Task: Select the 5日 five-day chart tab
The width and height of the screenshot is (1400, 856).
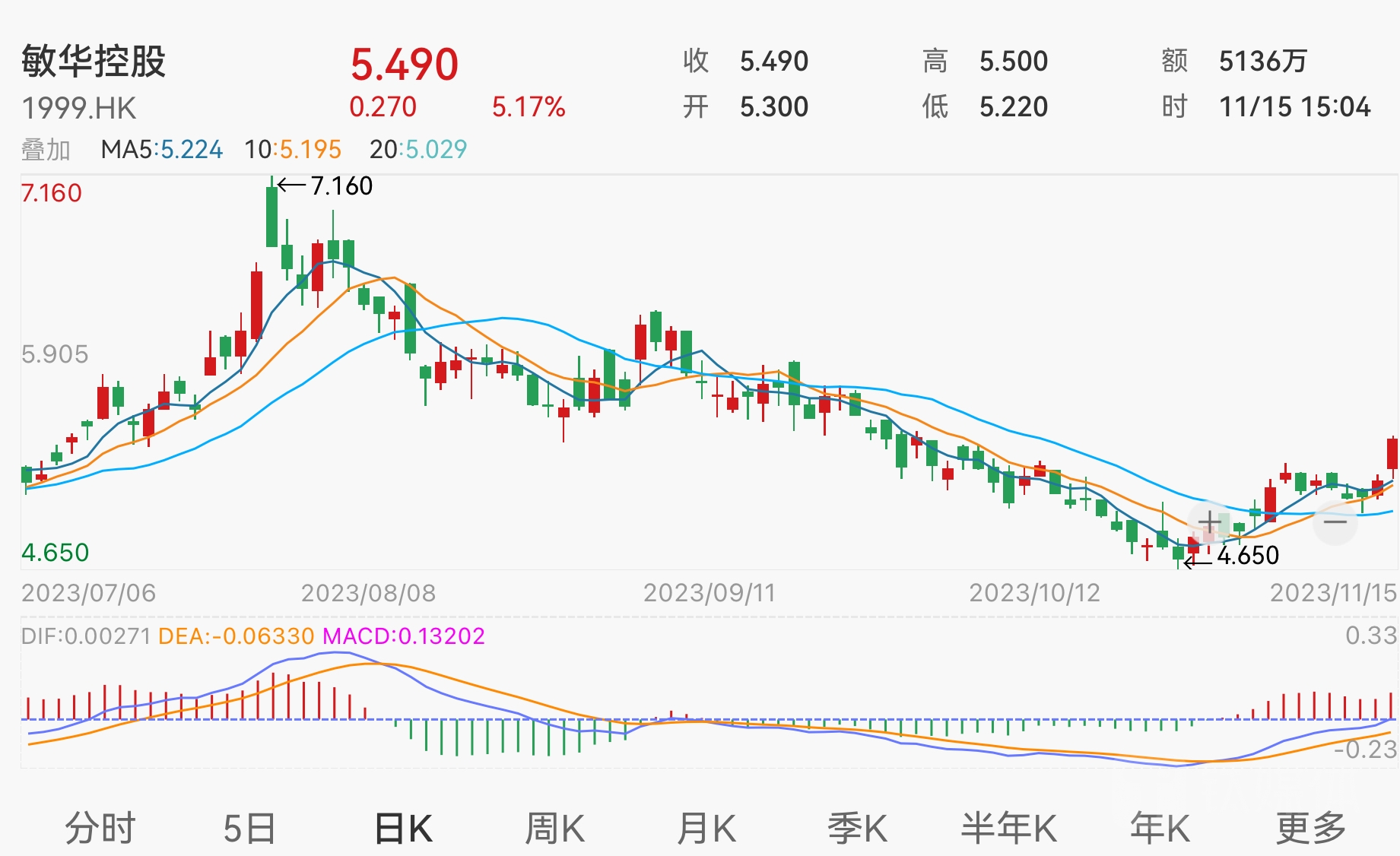Action: click(x=249, y=828)
